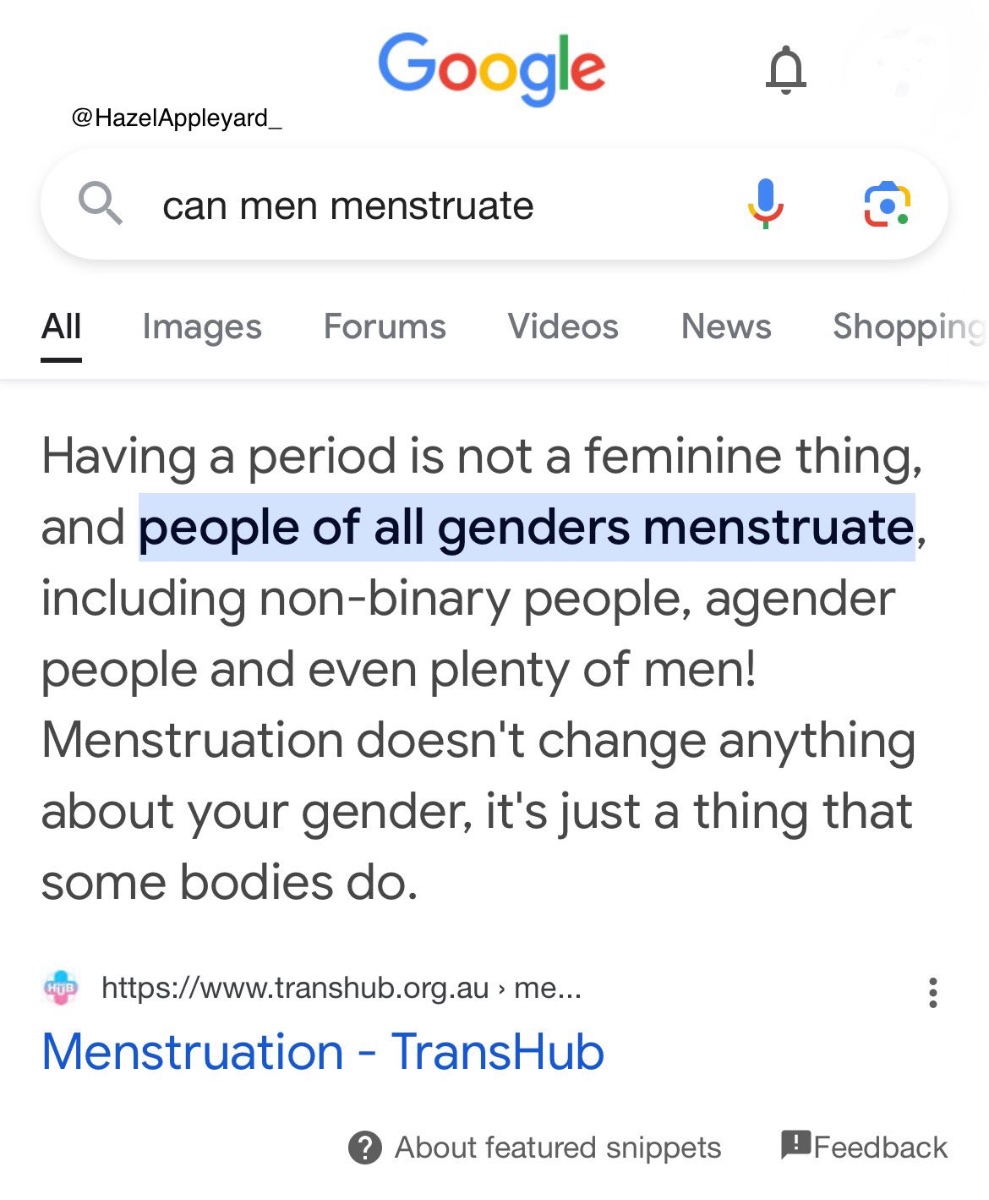This screenshot has height=1200, width=989.
Task: Send Feedback on this snippet
Action: 864,1146
